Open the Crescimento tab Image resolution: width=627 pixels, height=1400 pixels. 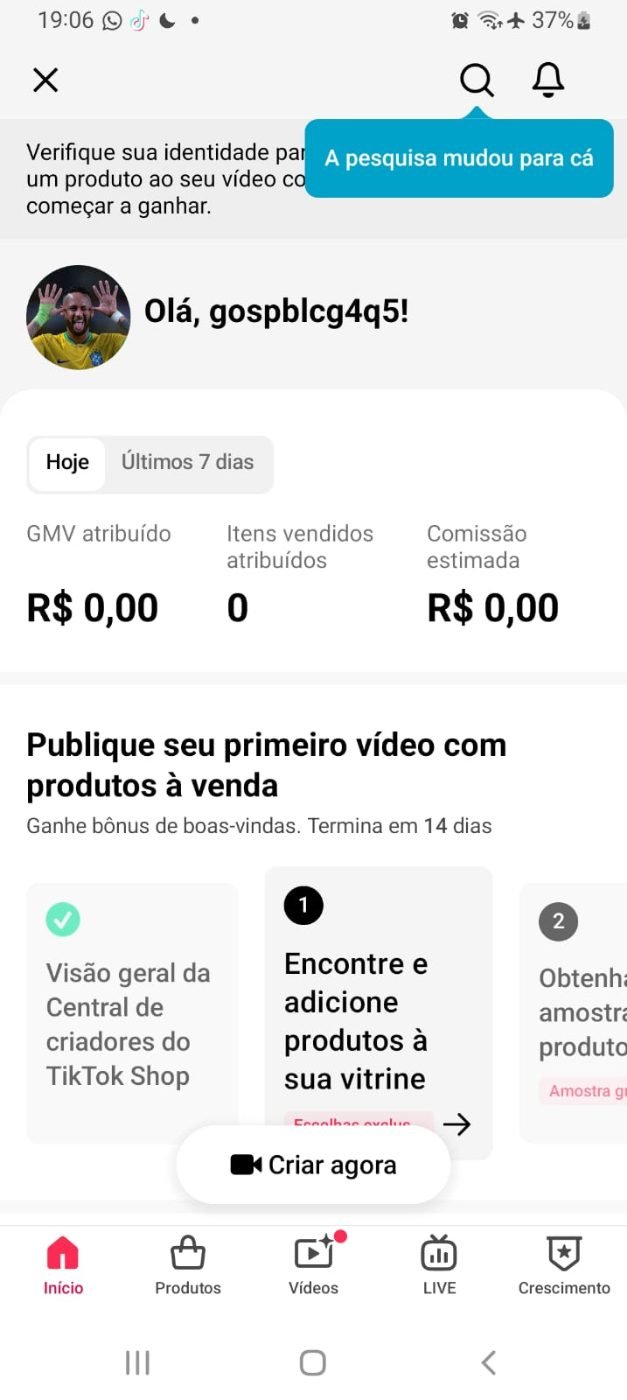(x=564, y=1265)
